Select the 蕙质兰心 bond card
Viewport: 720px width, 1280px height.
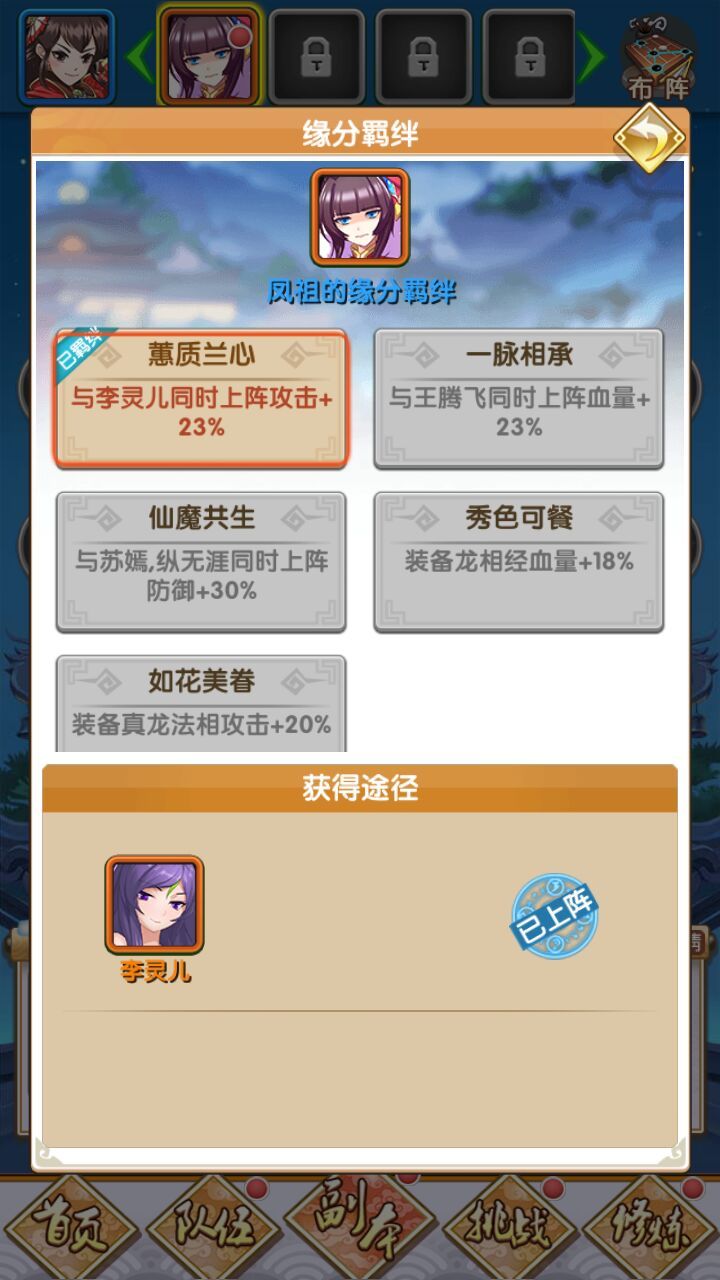(x=201, y=398)
